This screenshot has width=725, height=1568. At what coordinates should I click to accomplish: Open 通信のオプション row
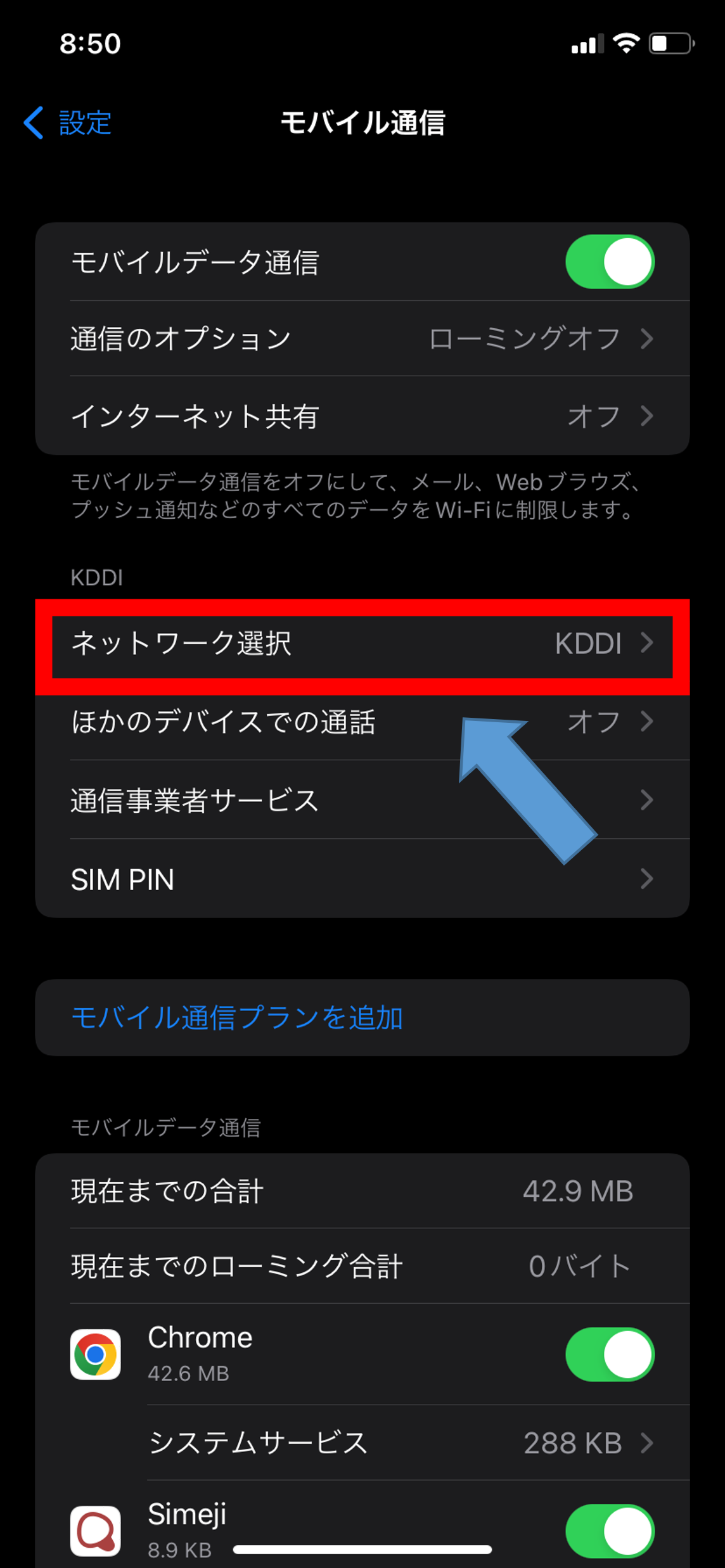pyautogui.click(x=361, y=339)
